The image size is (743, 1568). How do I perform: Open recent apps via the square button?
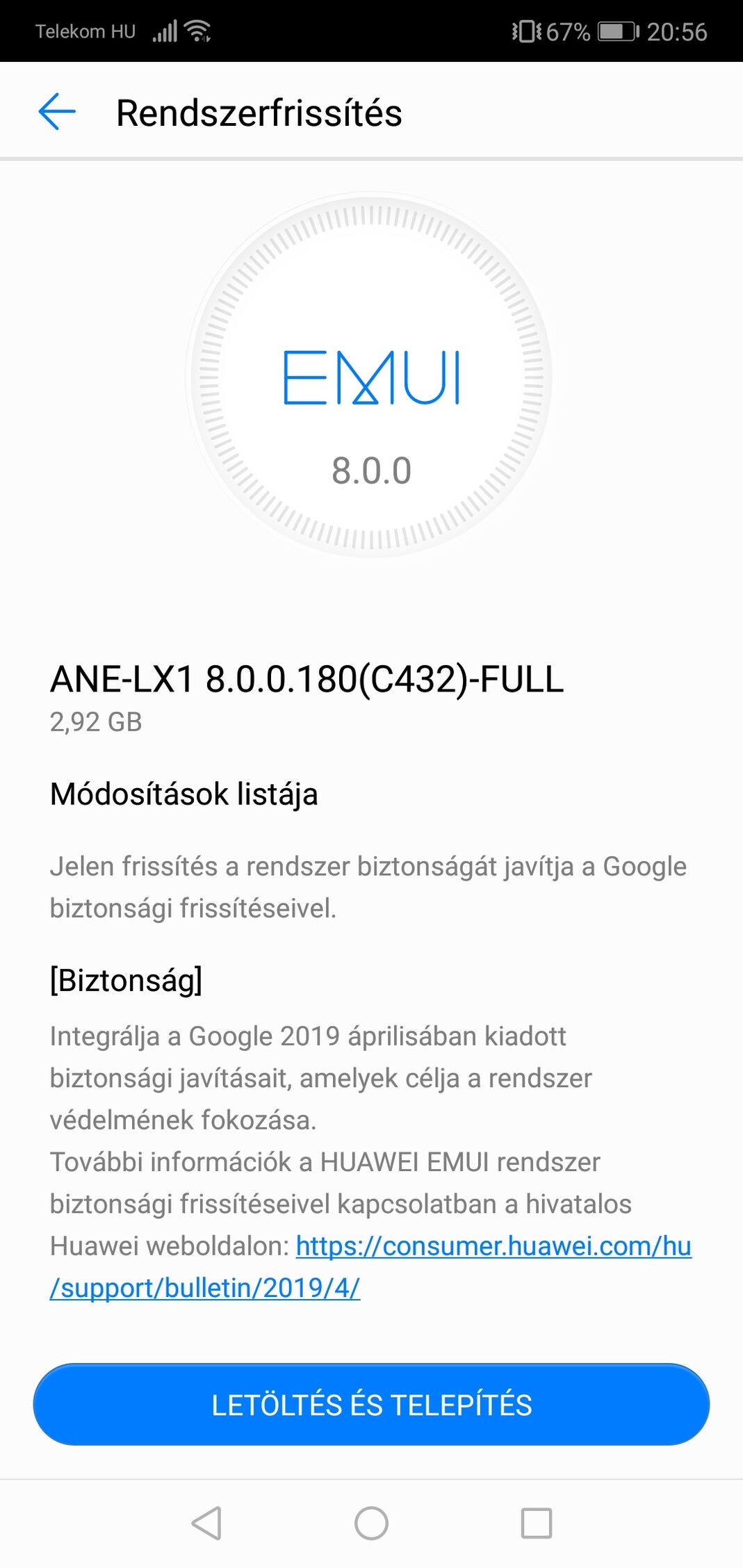tap(536, 1523)
